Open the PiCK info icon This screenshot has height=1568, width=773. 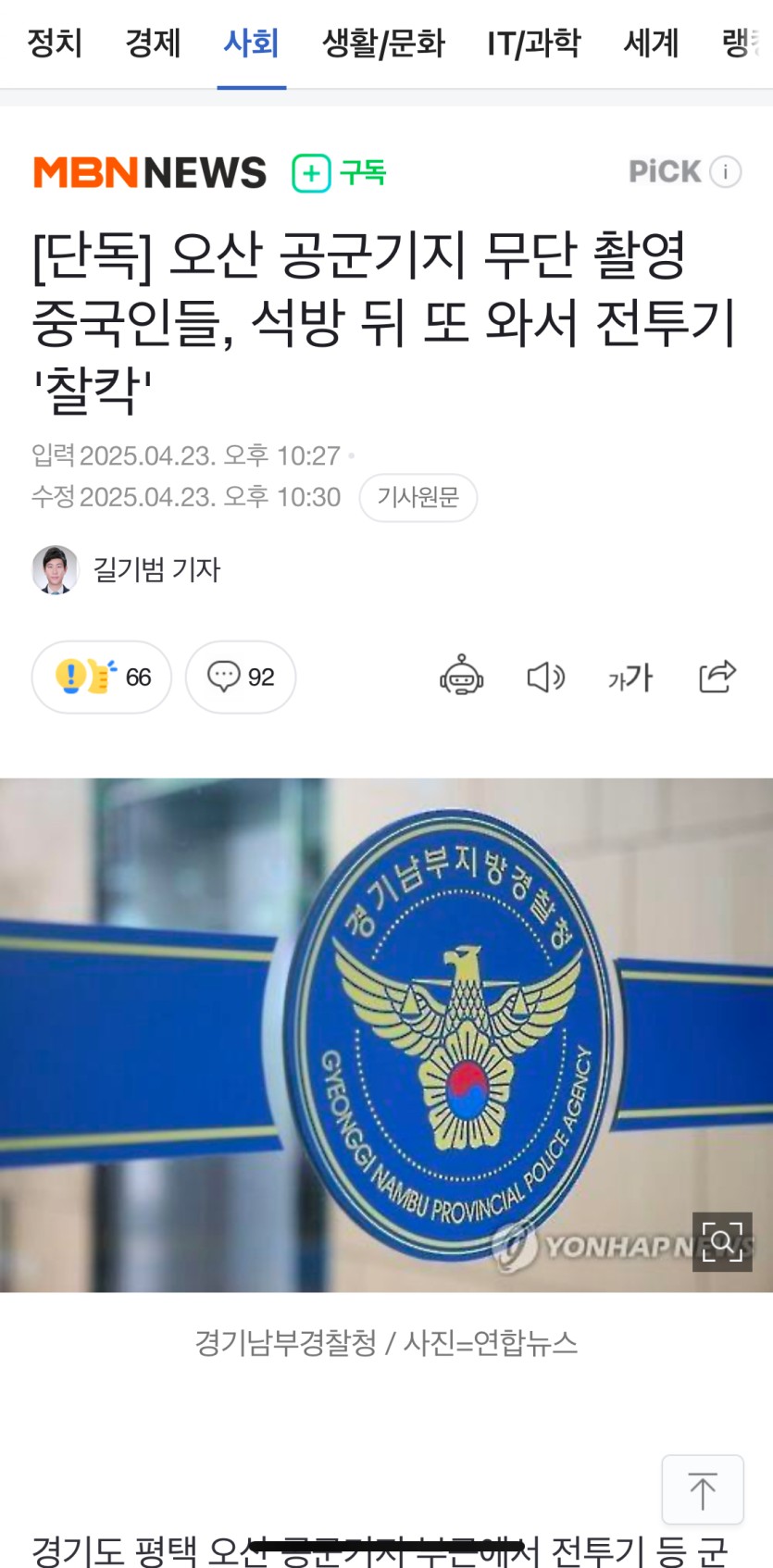tap(726, 172)
